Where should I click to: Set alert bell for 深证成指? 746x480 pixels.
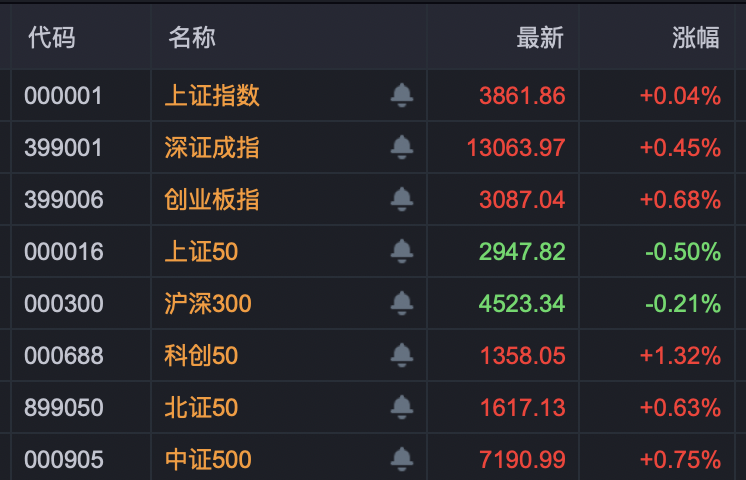click(402, 148)
